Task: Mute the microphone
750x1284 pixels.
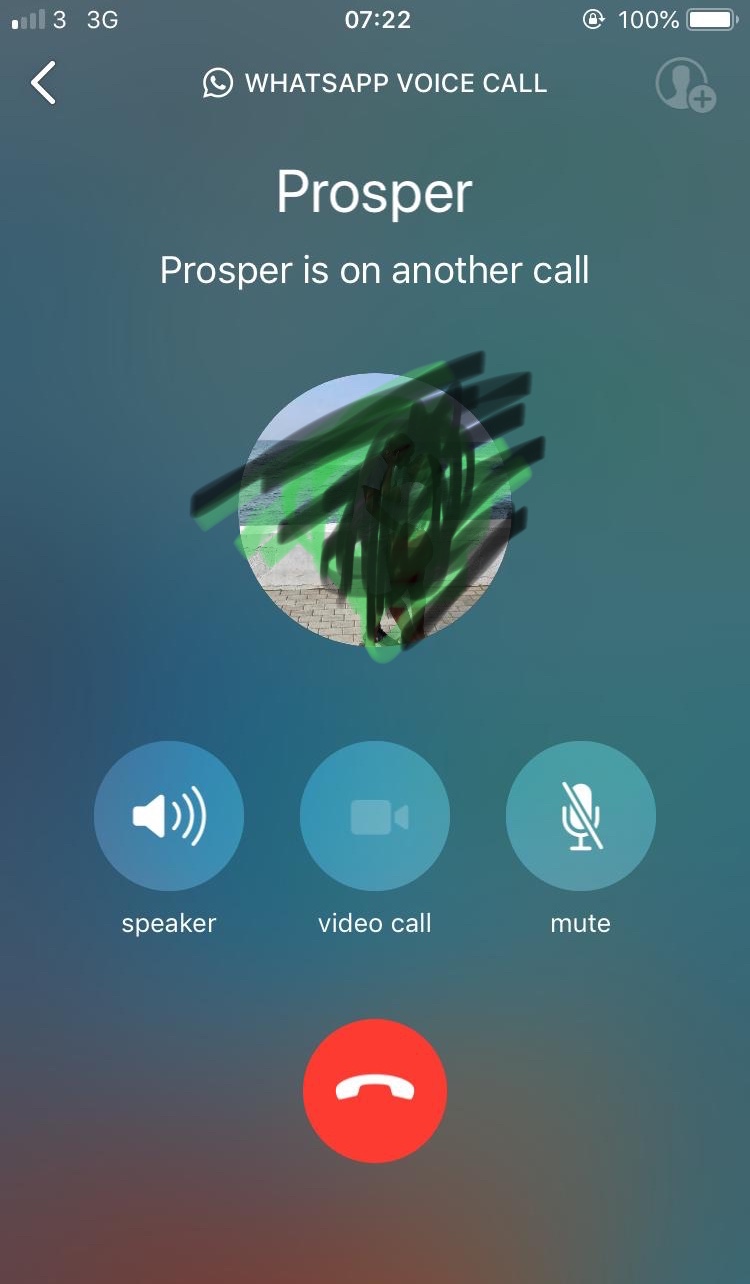Action: [581, 816]
